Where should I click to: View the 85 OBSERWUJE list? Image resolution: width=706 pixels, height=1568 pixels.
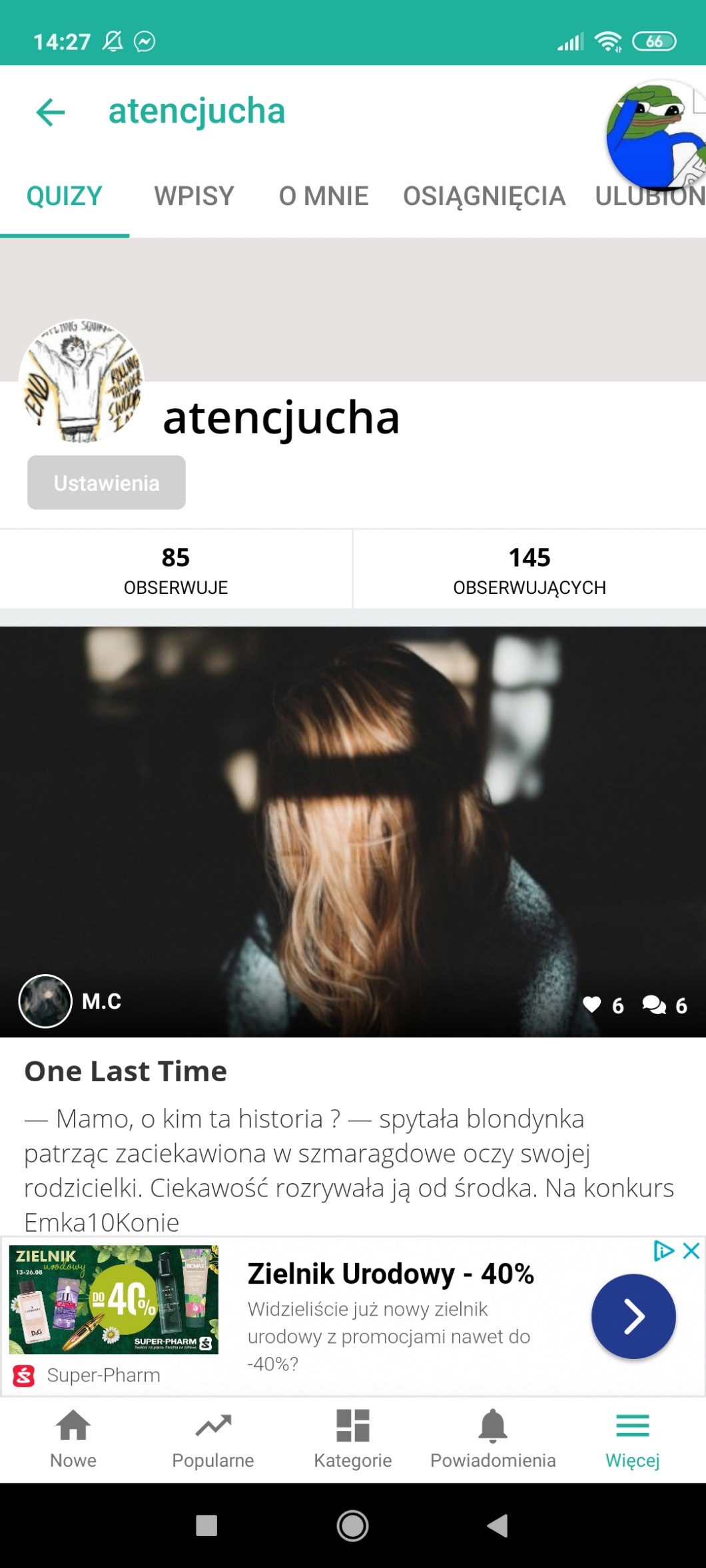(x=176, y=570)
